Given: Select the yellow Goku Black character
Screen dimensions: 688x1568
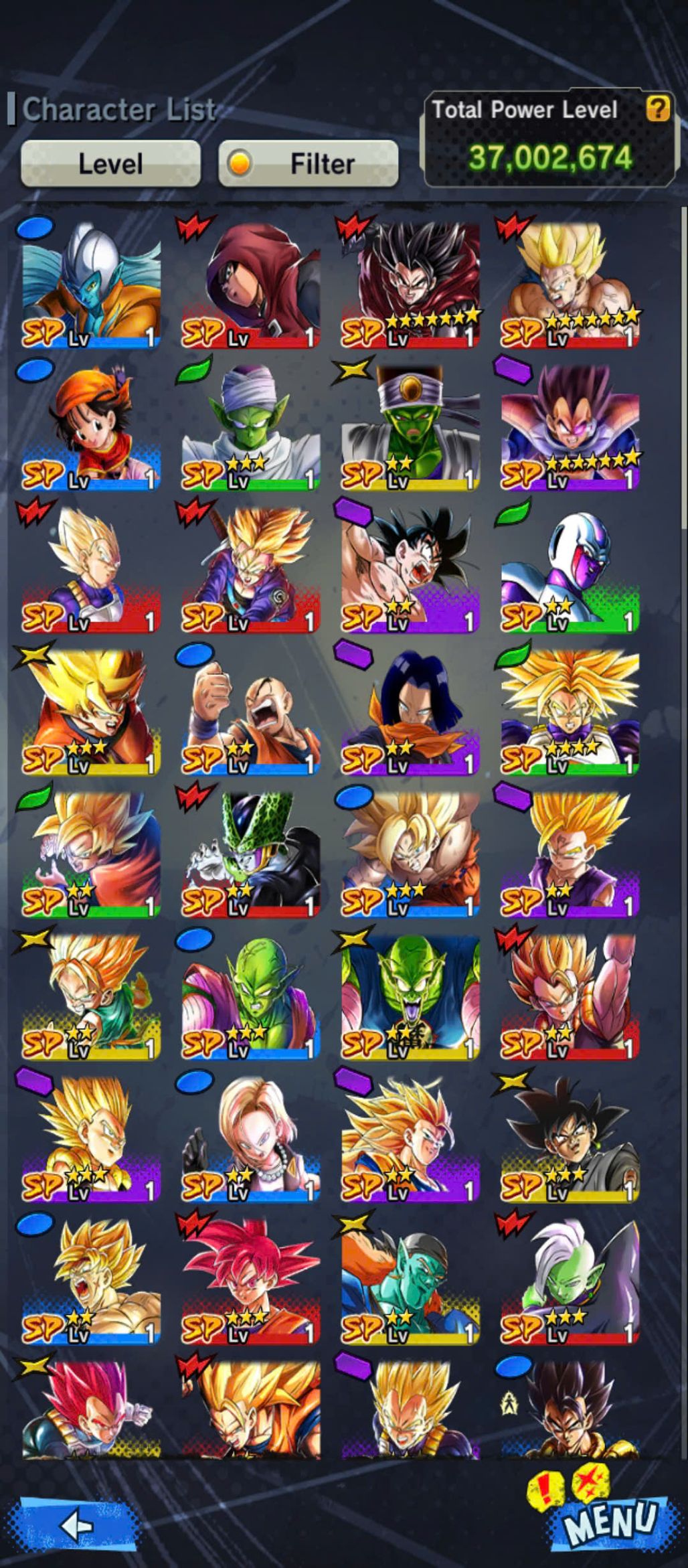Looking at the screenshot, I should coord(570,1138).
